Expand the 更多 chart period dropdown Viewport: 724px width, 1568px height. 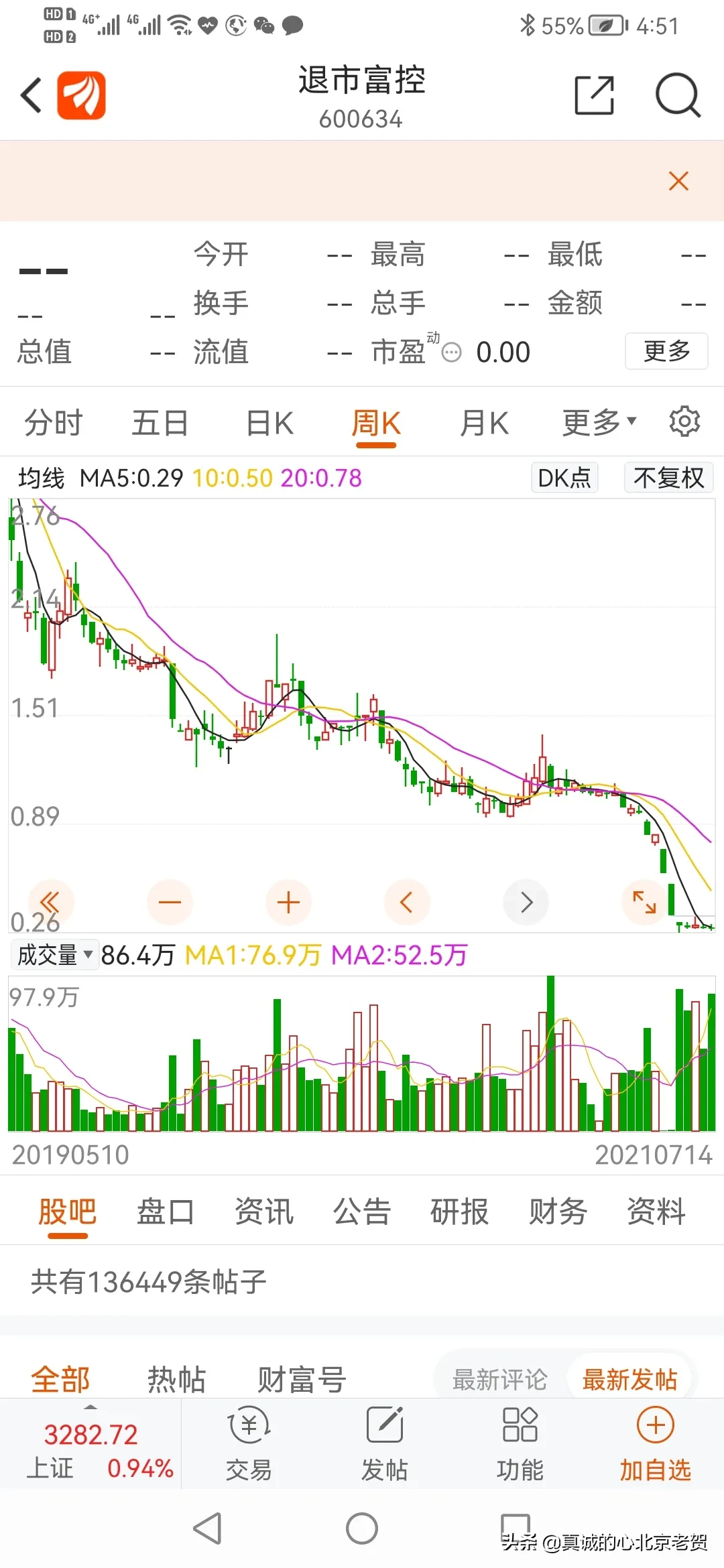pyautogui.click(x=599, y=423)
